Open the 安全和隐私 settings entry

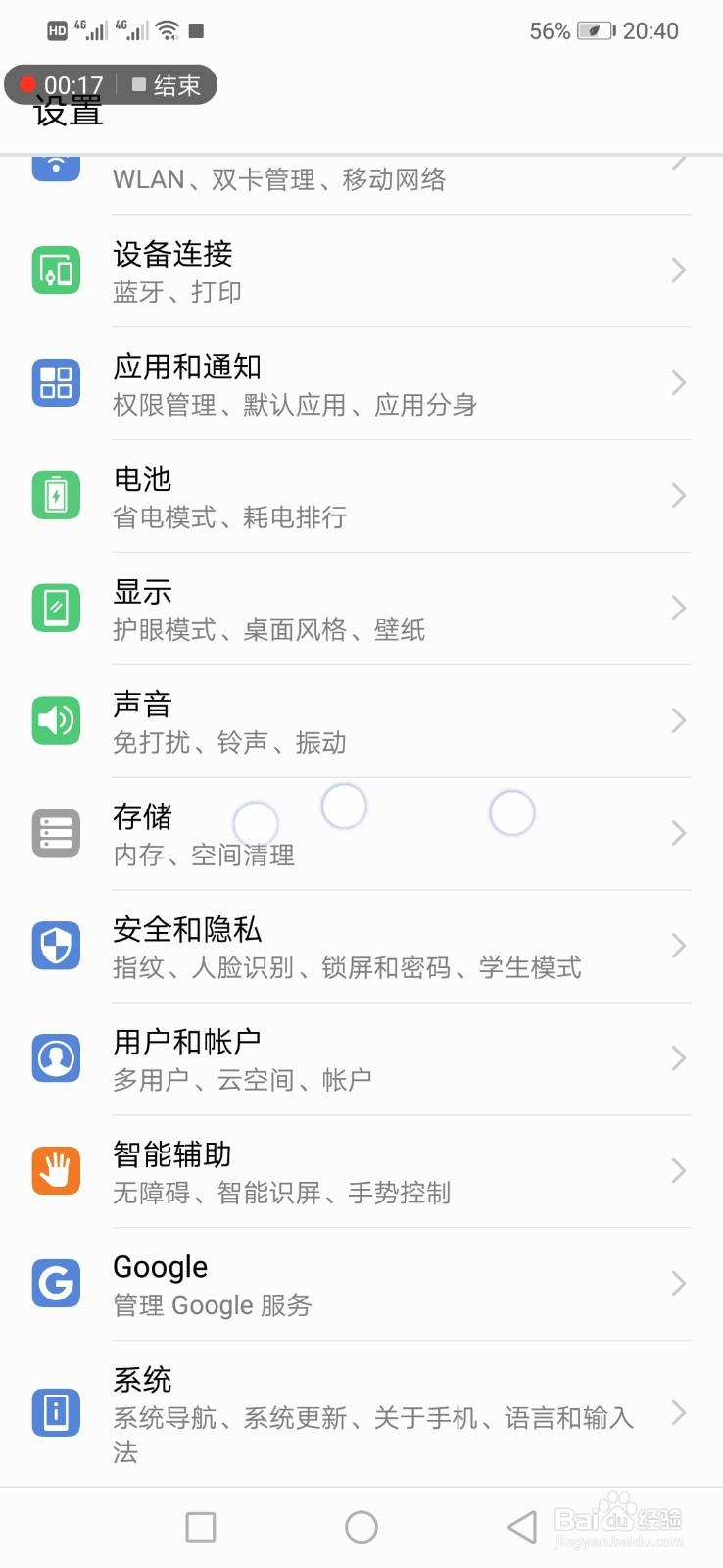click(x=362, y=945)
